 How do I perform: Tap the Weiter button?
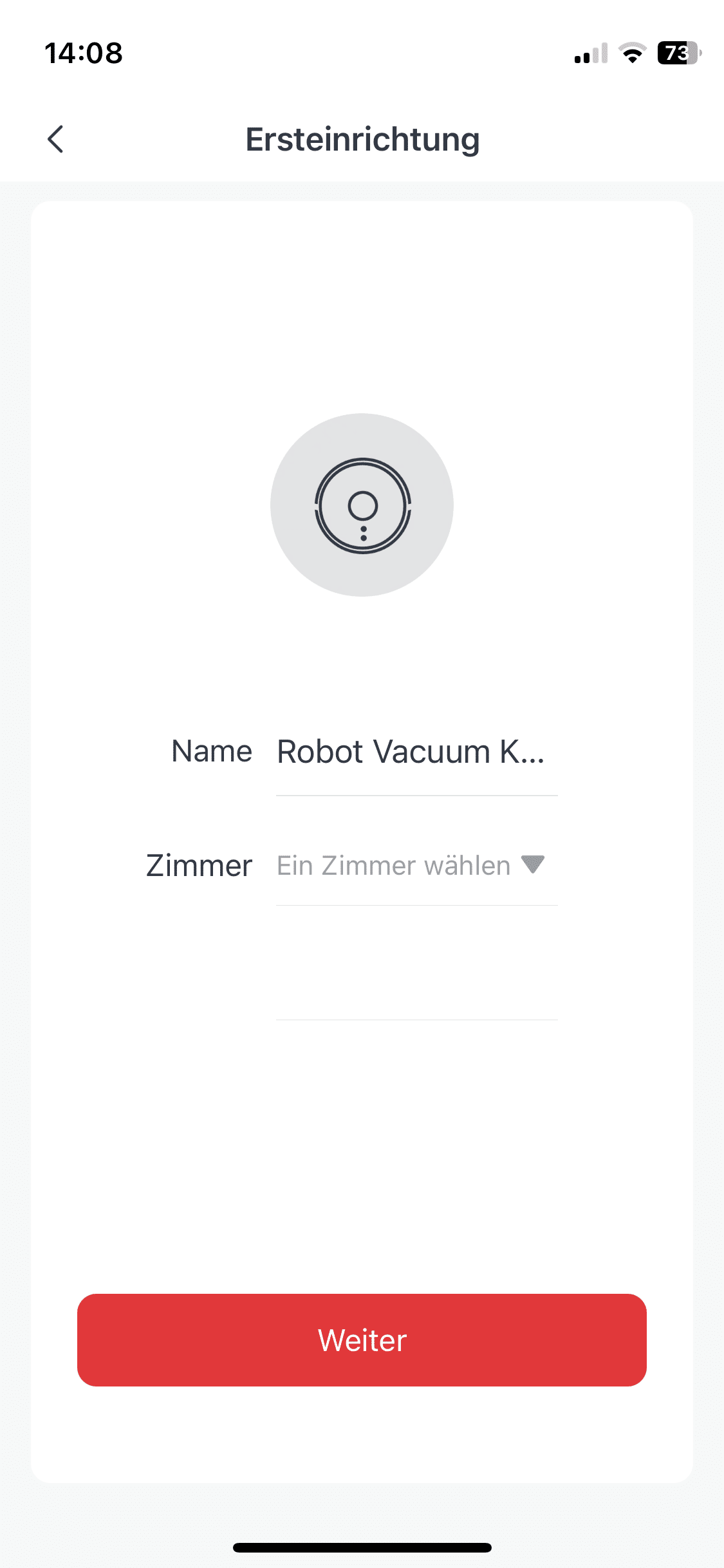tap(362, 1340)
